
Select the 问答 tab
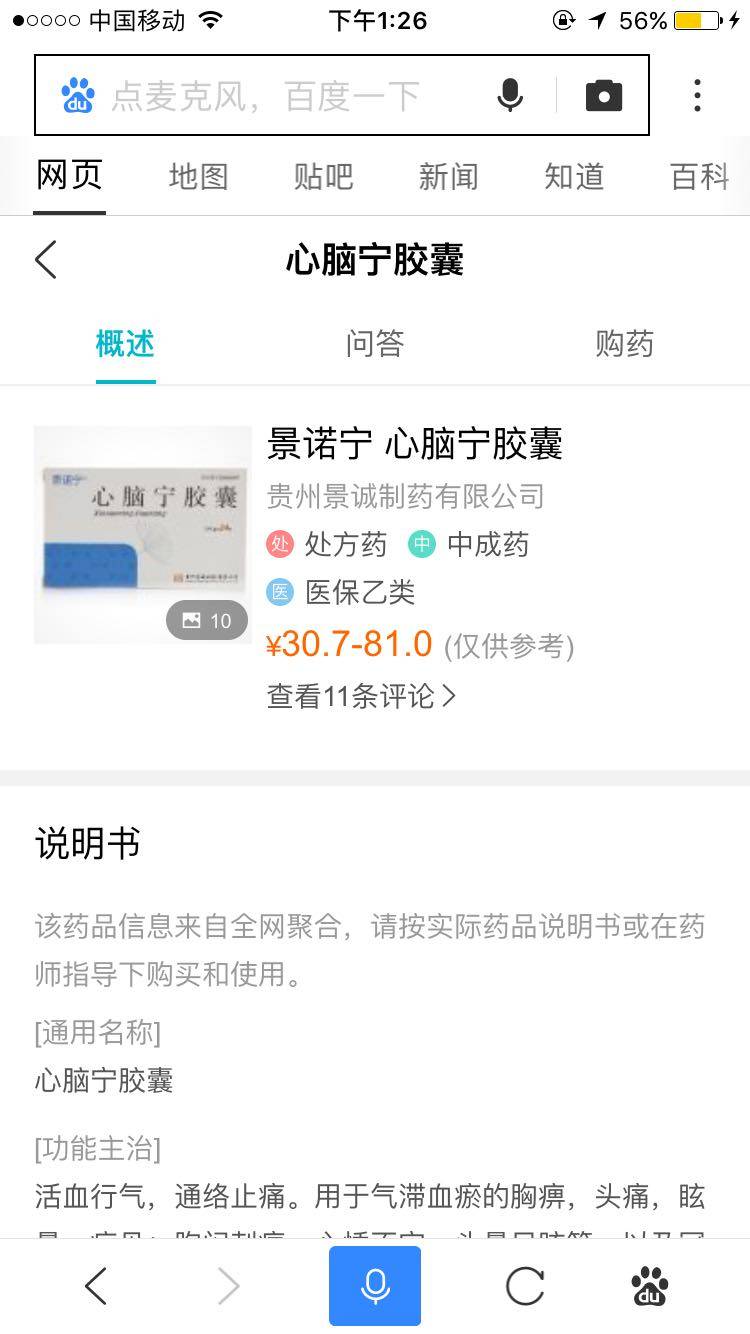(x=374, y=344)
